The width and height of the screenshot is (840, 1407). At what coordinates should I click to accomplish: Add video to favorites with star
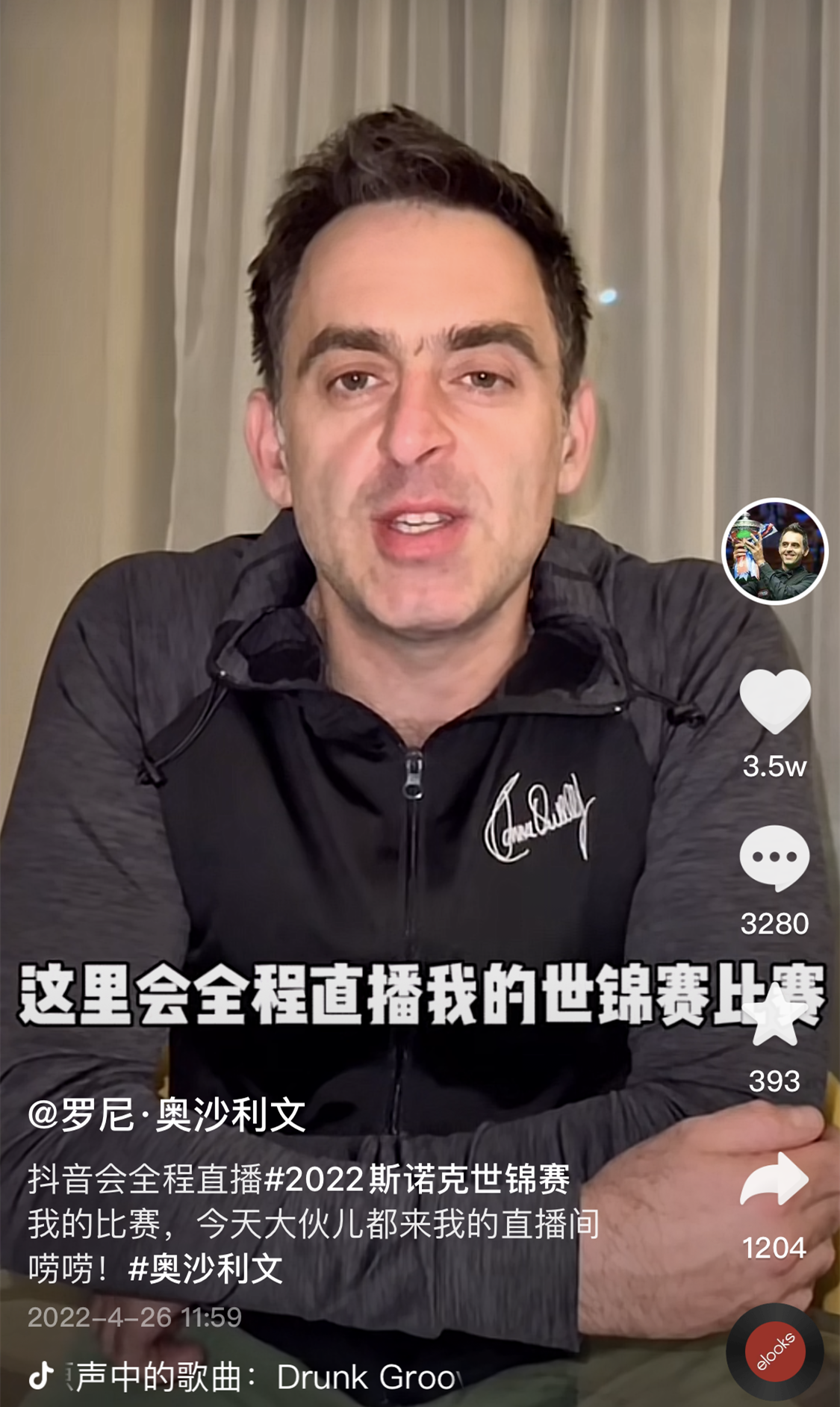(774, 1017)
